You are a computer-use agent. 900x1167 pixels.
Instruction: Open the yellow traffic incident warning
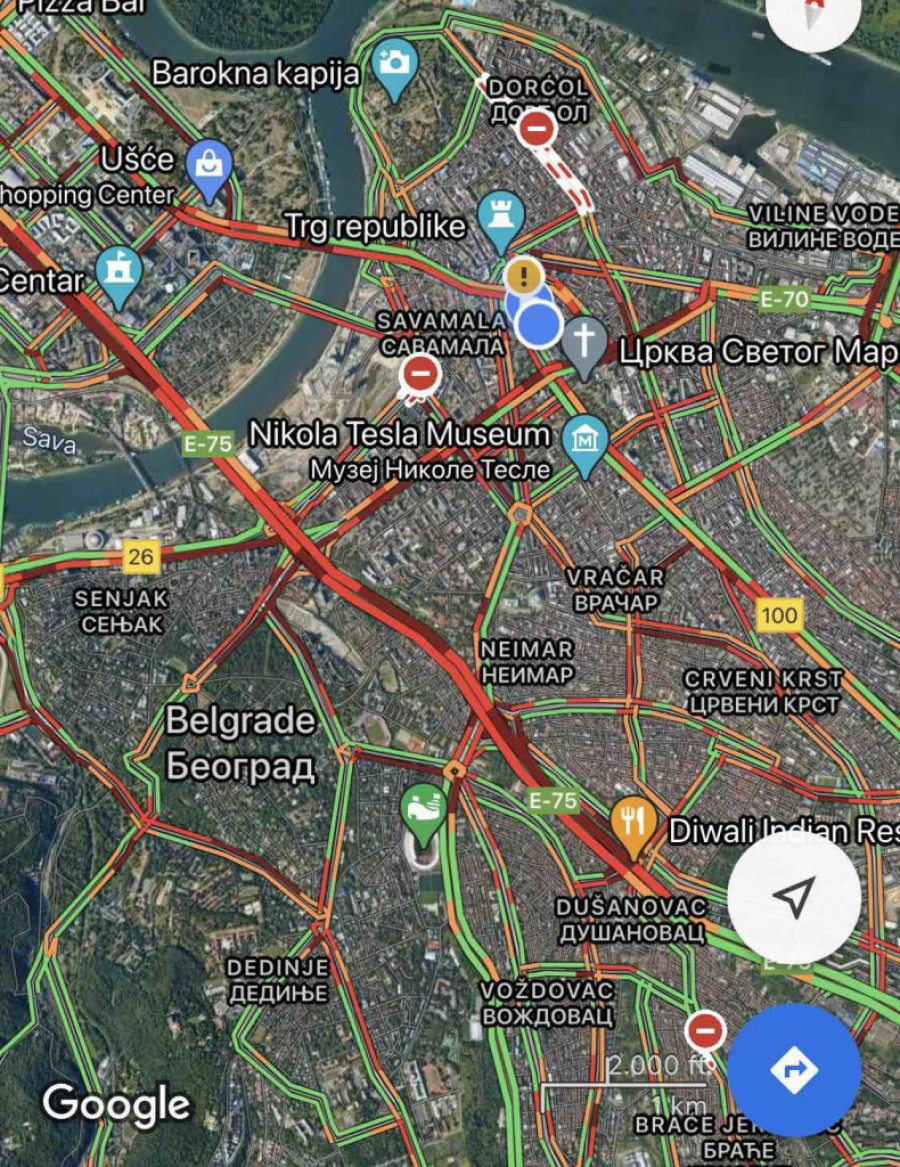tap(523, 274)
